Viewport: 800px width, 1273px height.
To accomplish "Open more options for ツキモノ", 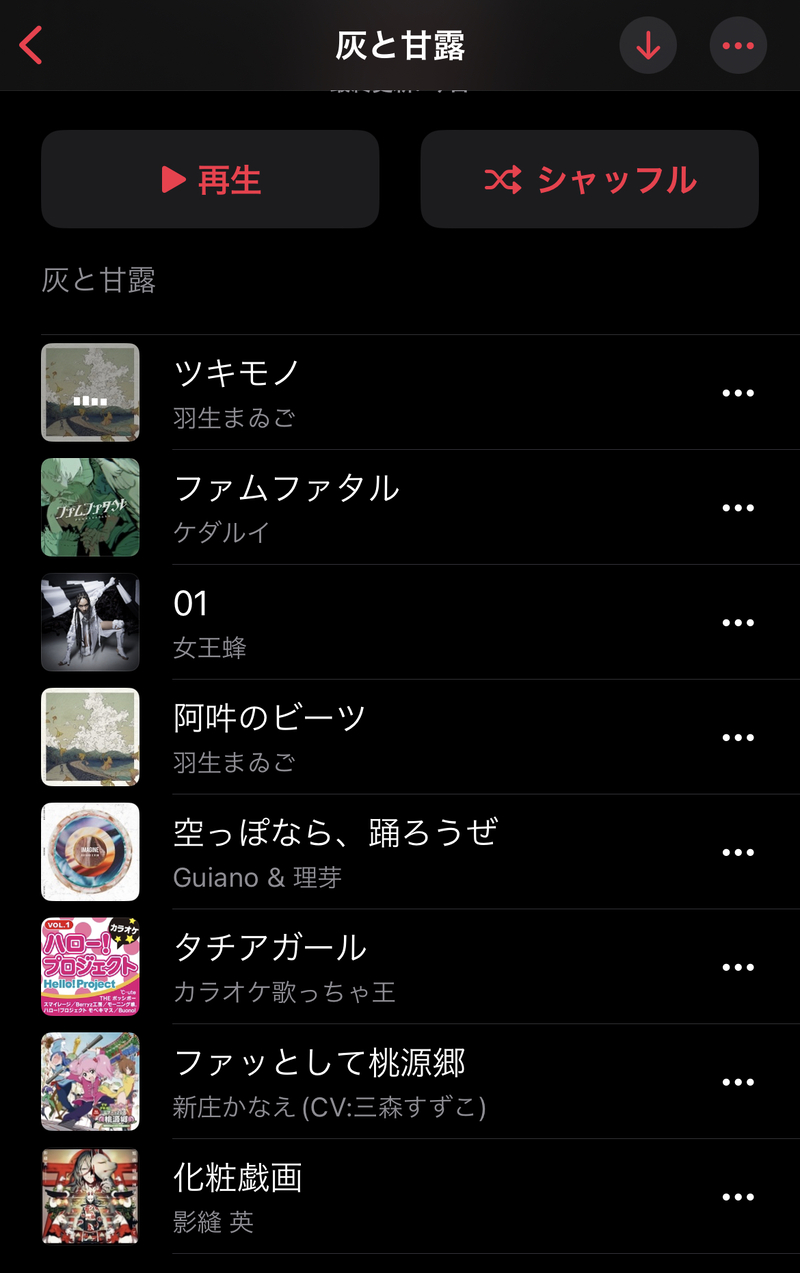I will tap(738, 393).
